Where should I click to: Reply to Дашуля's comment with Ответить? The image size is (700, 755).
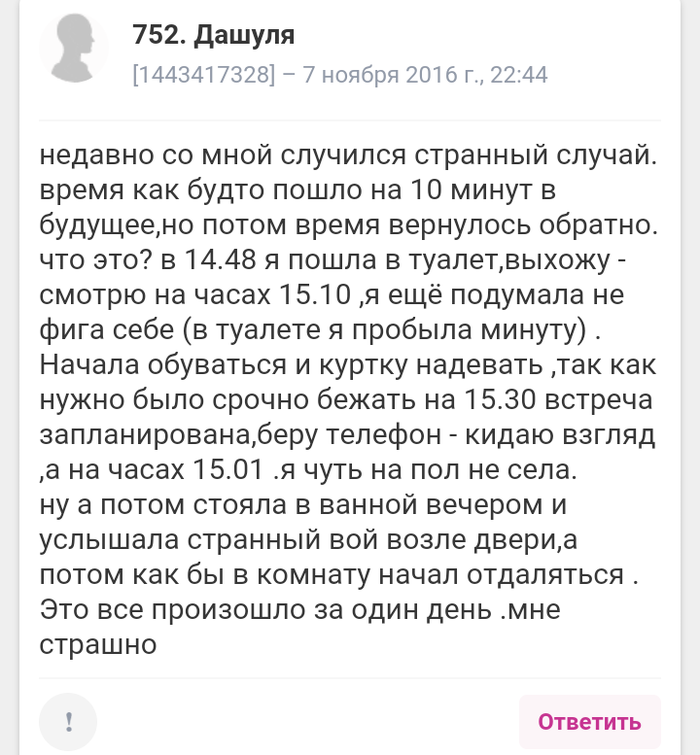589,721
